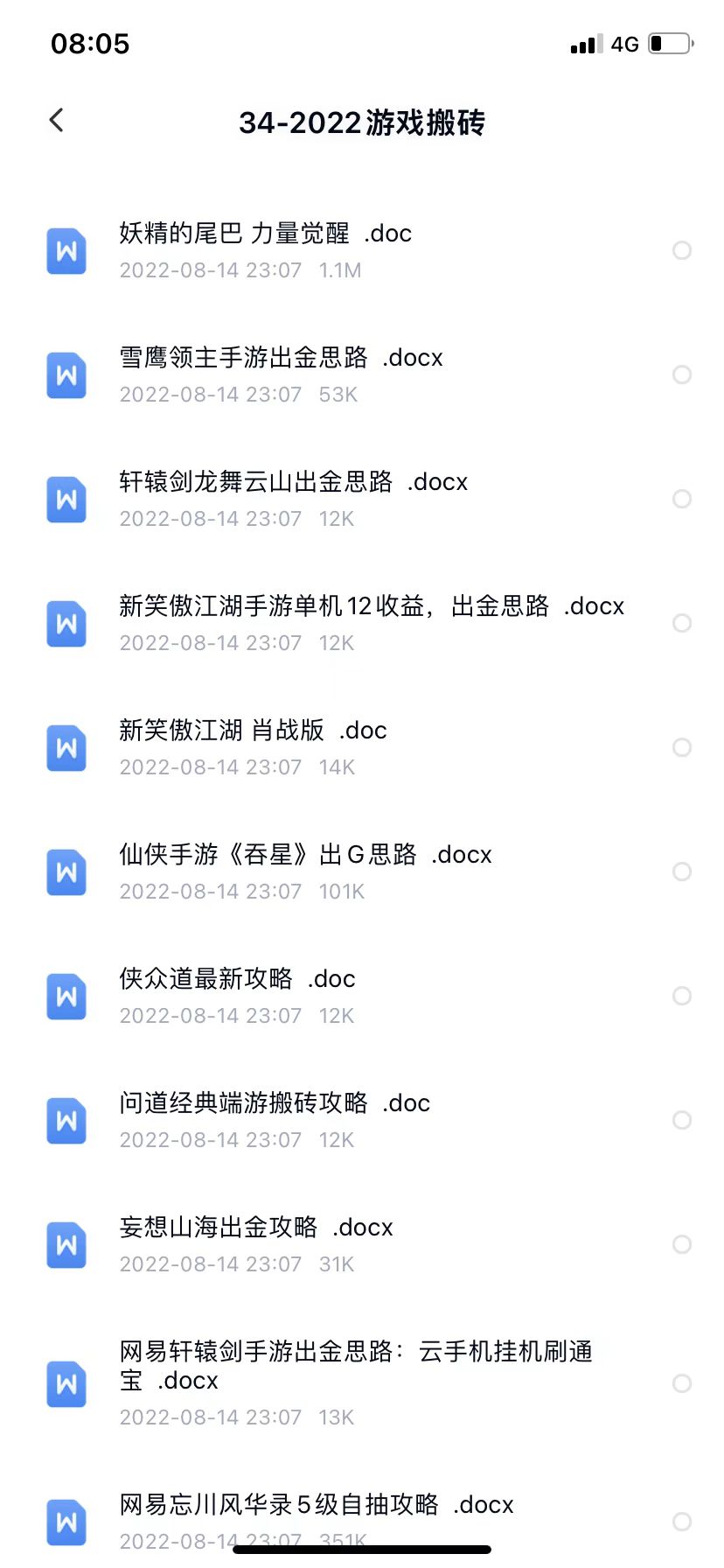724x1568 pixels.
Task: Open 问道经典端游搬砖攻略 document
Action: coord(275,1103)
